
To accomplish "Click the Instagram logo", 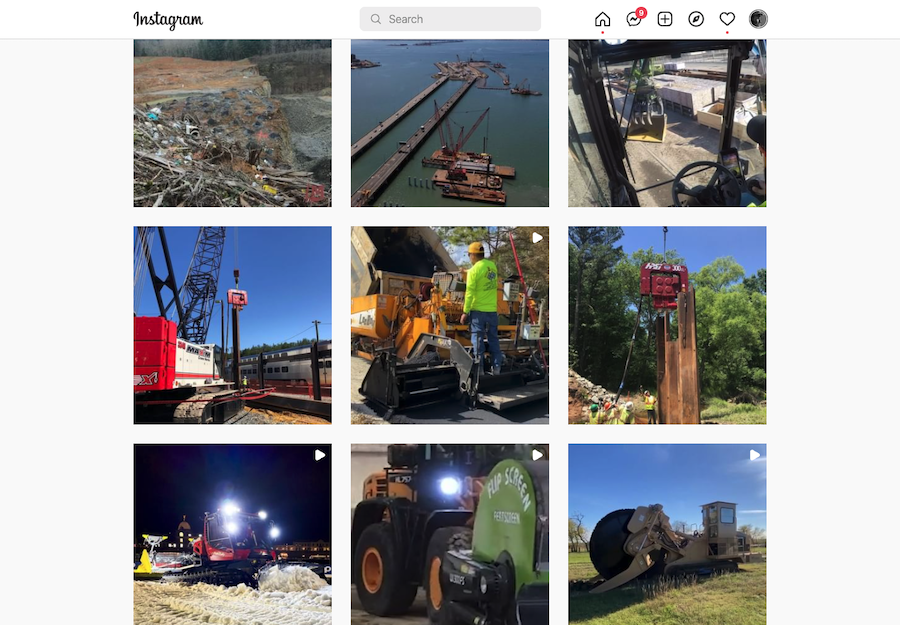I will click(168, 19).
